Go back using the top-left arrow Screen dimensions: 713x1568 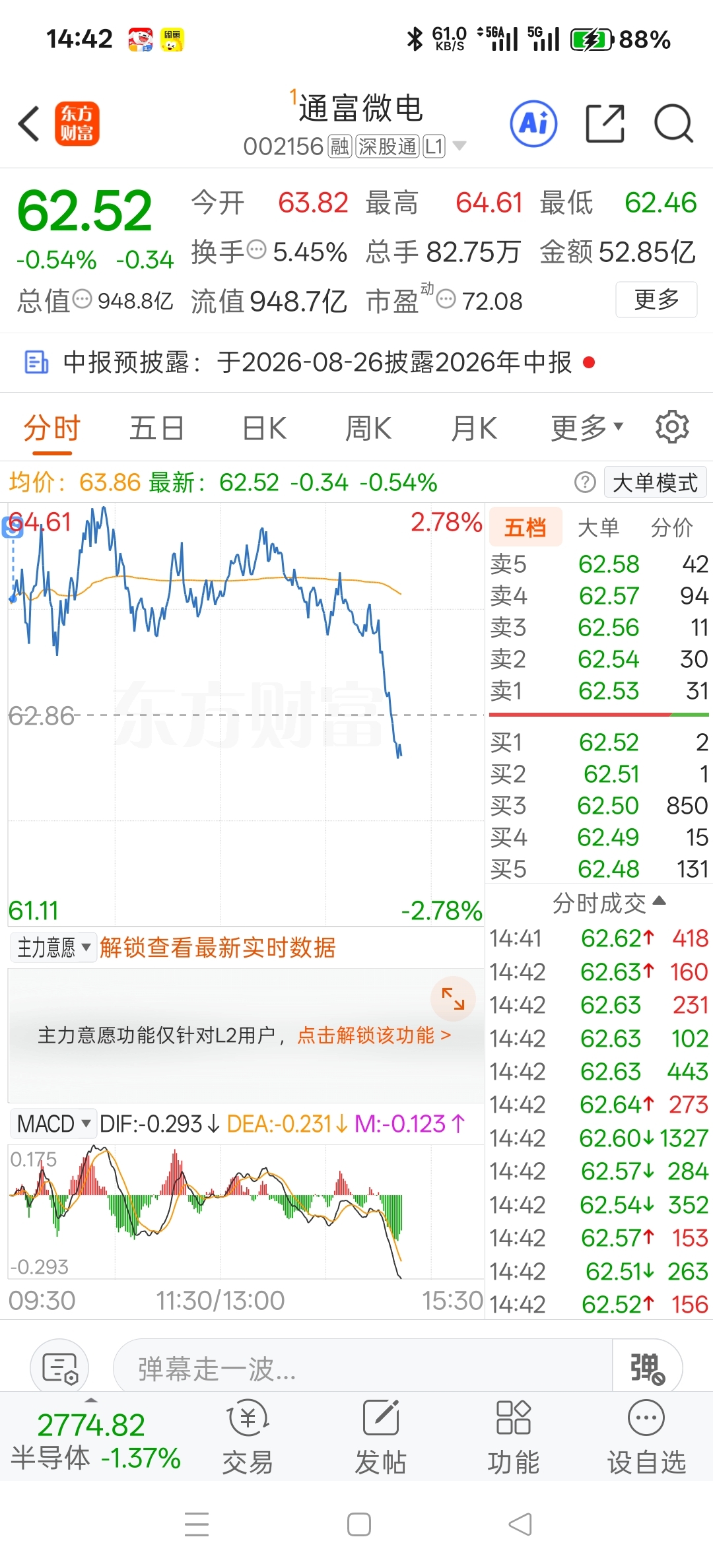[29, 123]
